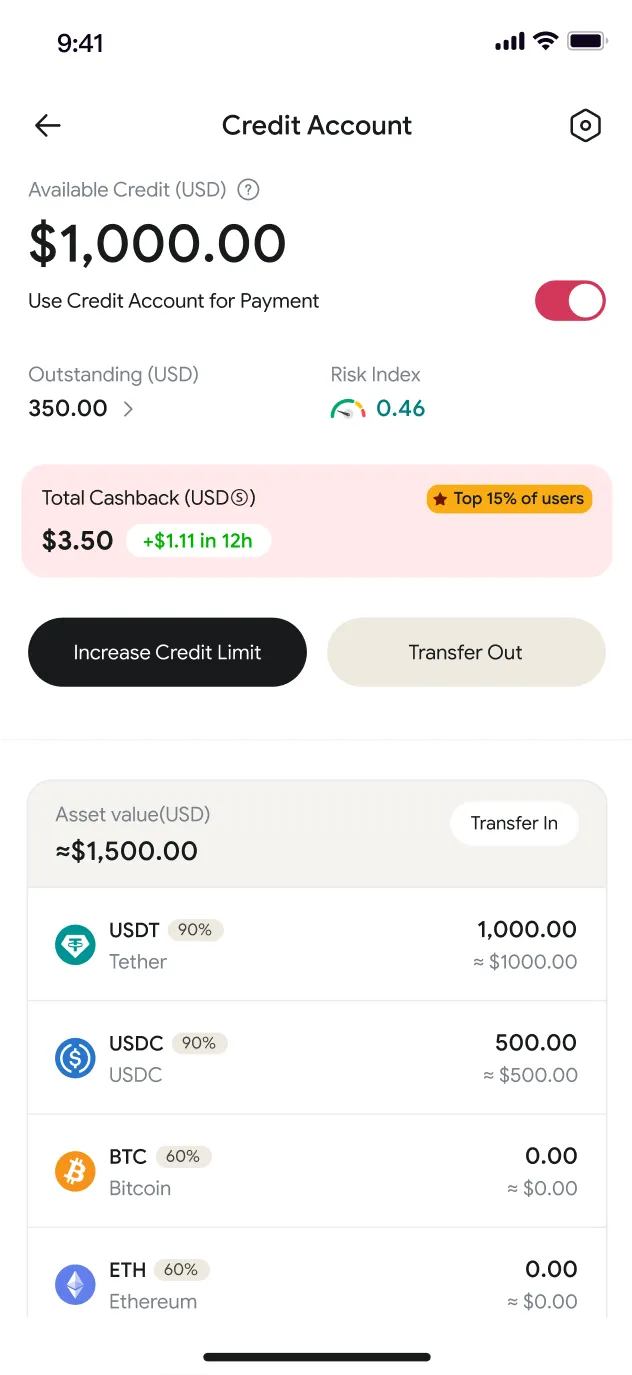
Task: Show Available Credit help info
Action: (x=248, y=189)
